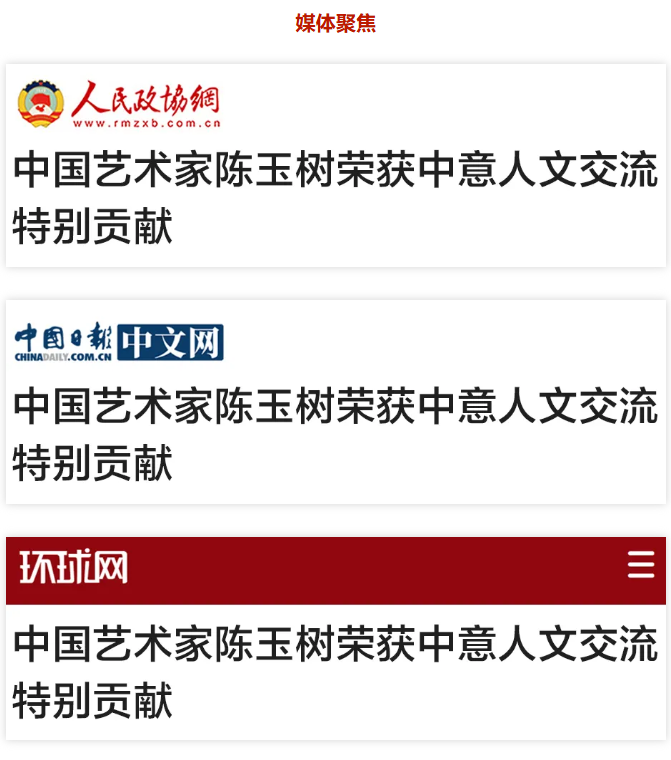Open the 中国日报中文网 article card

tap(335, 433)
